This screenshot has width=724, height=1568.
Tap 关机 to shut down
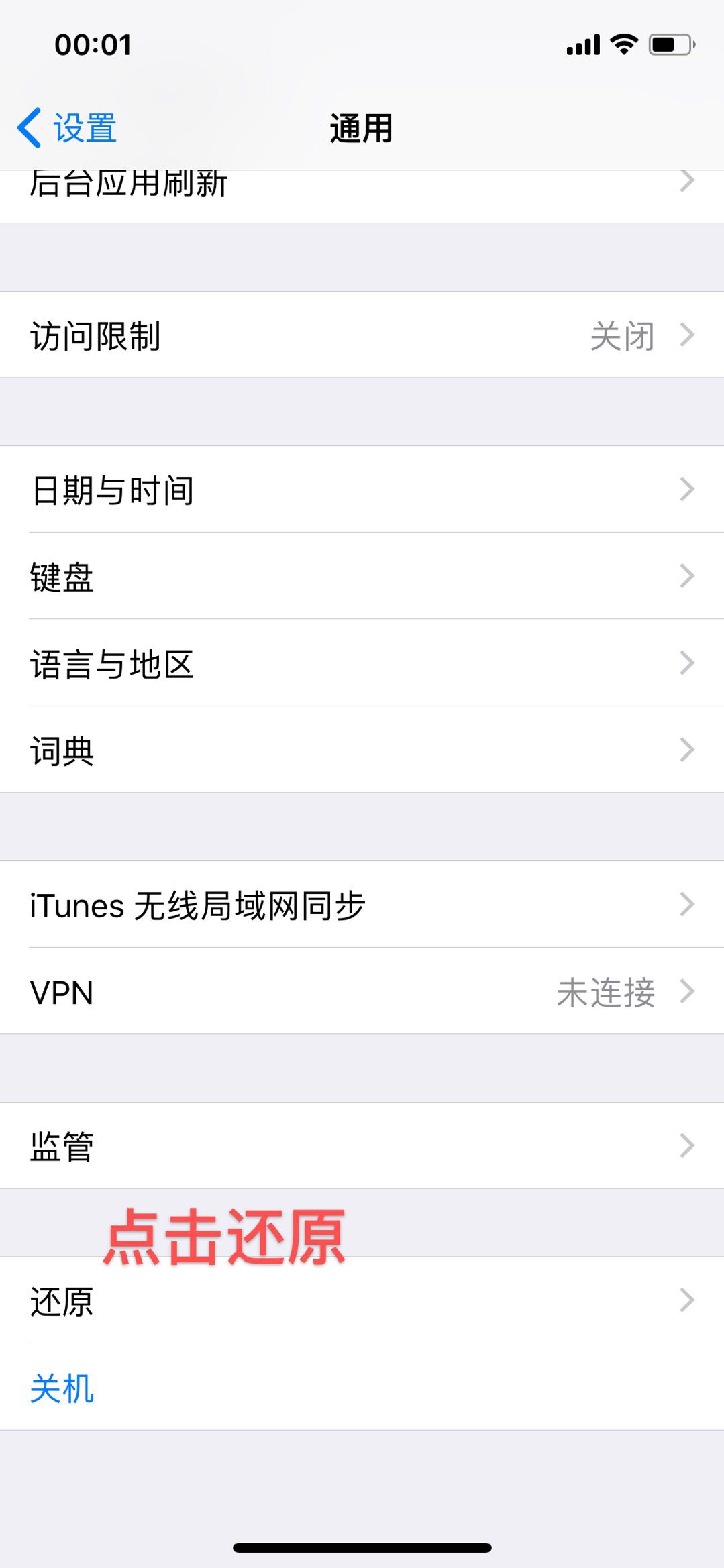coord(62,1387)
